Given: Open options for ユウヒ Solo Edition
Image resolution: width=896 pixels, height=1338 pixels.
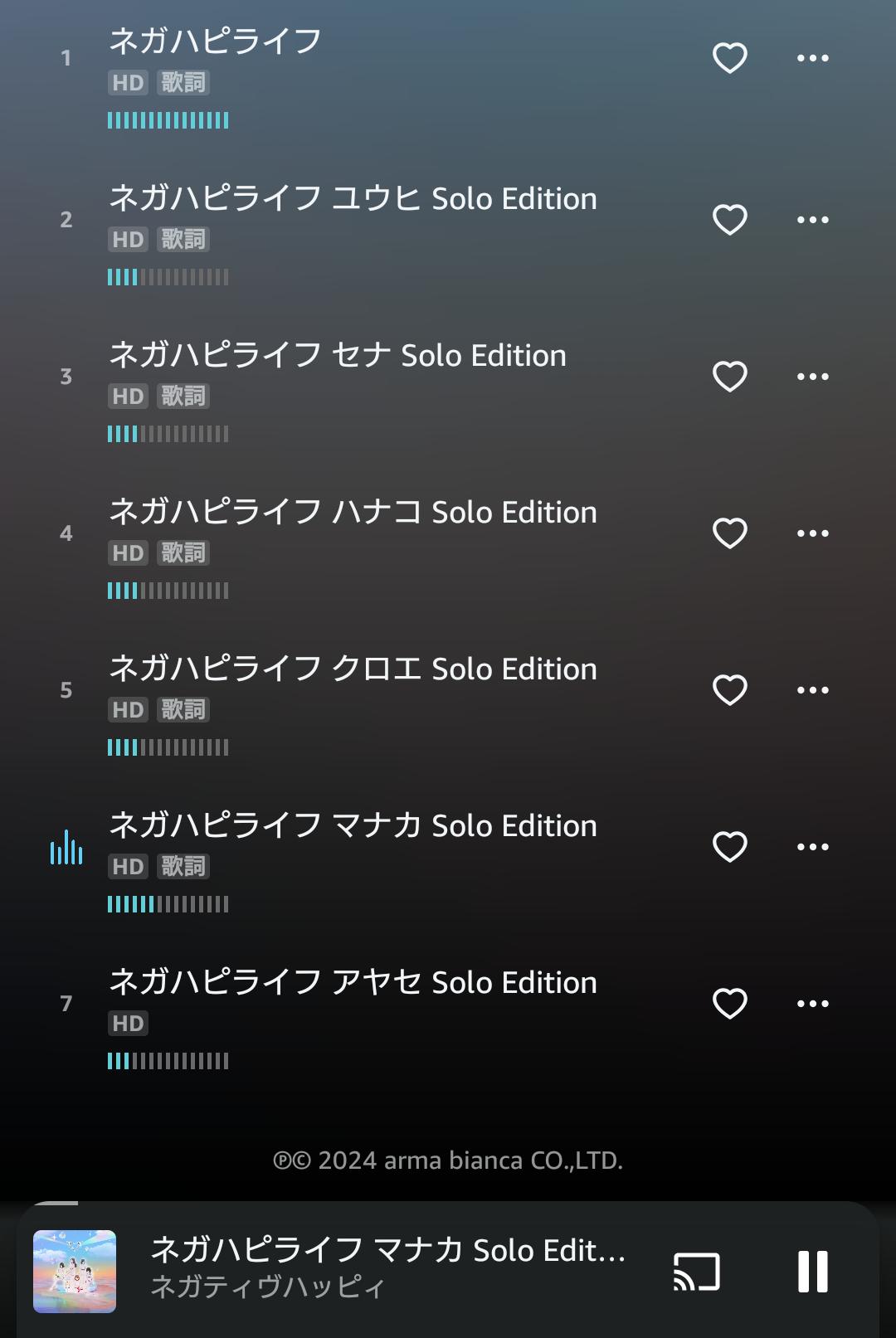Looking at the screenshot, I should (x=812, y=220).
